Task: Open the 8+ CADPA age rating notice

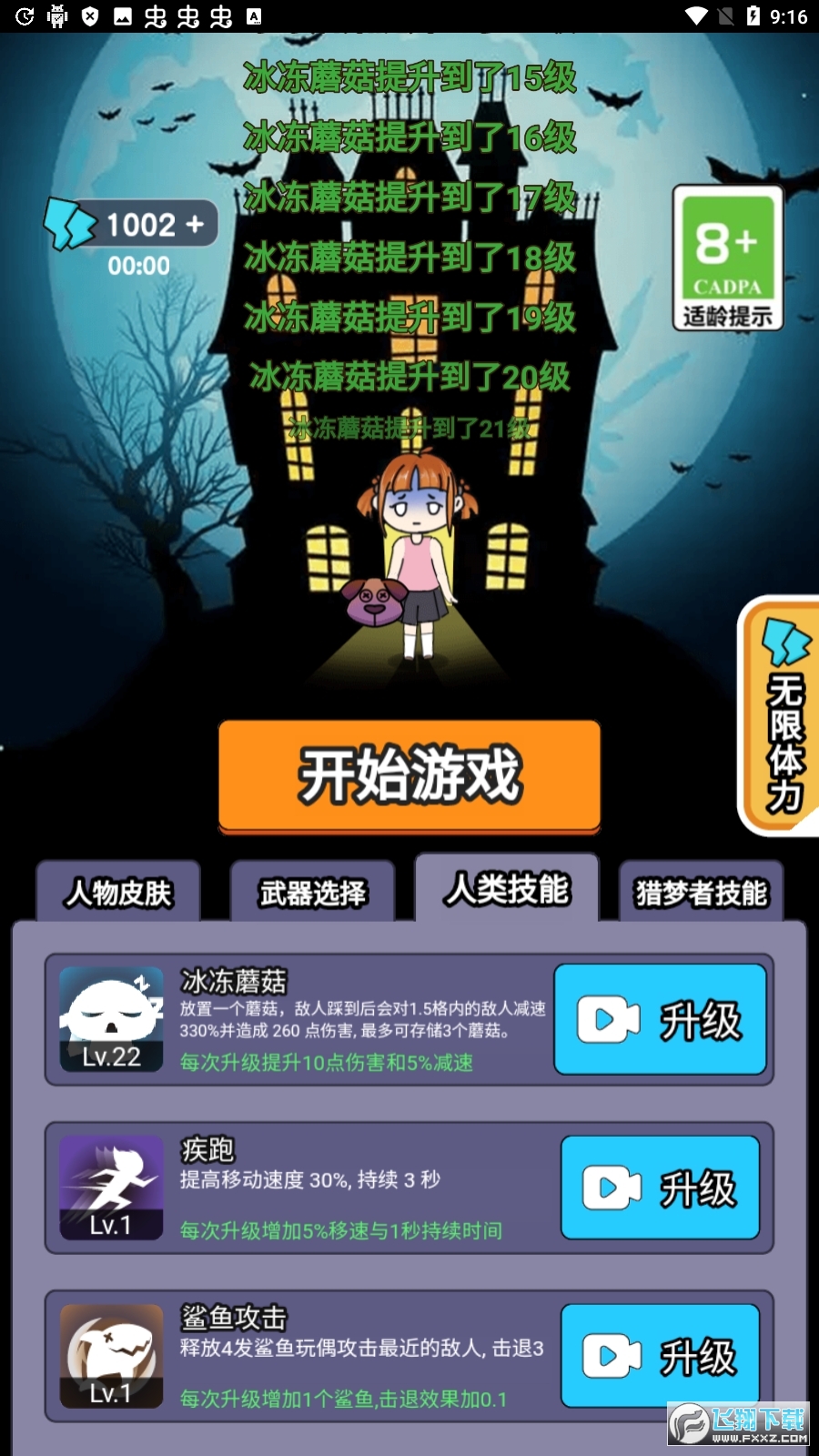Action: [727, 258]
